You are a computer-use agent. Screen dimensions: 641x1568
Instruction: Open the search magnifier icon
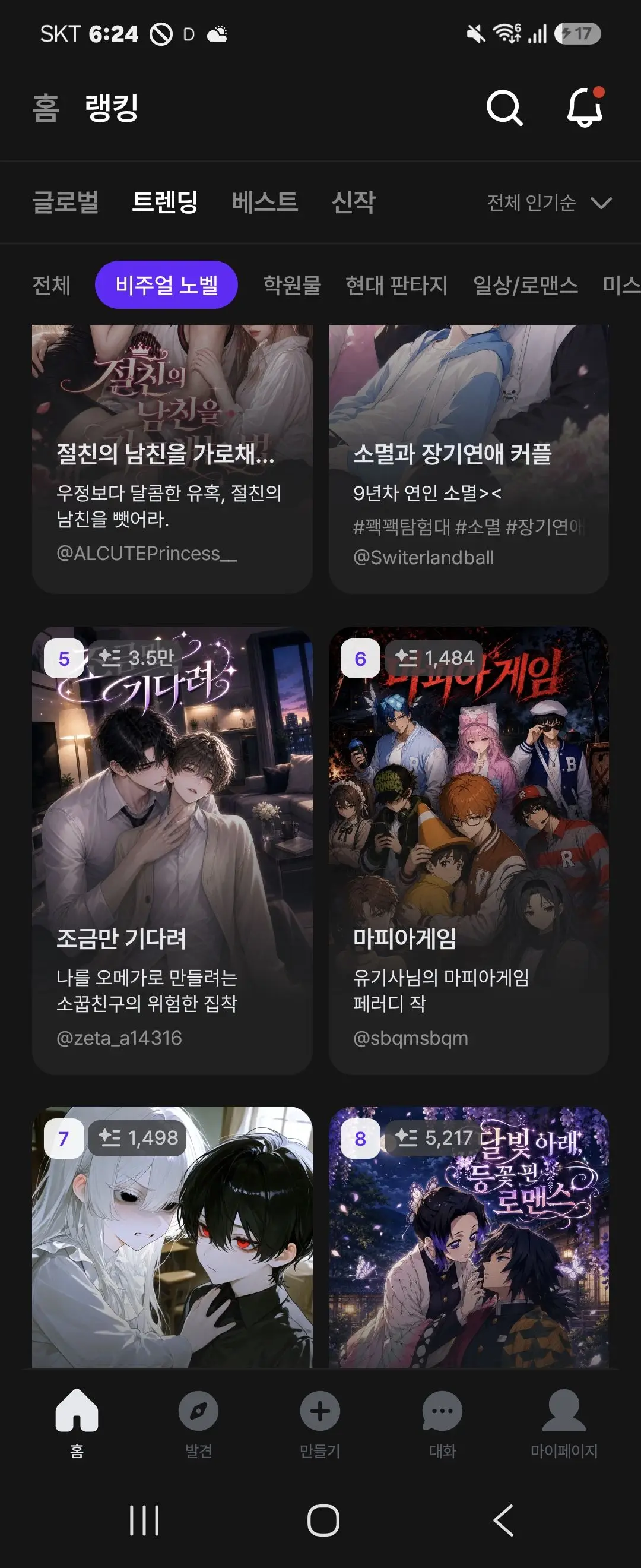(x=504, y=108)
